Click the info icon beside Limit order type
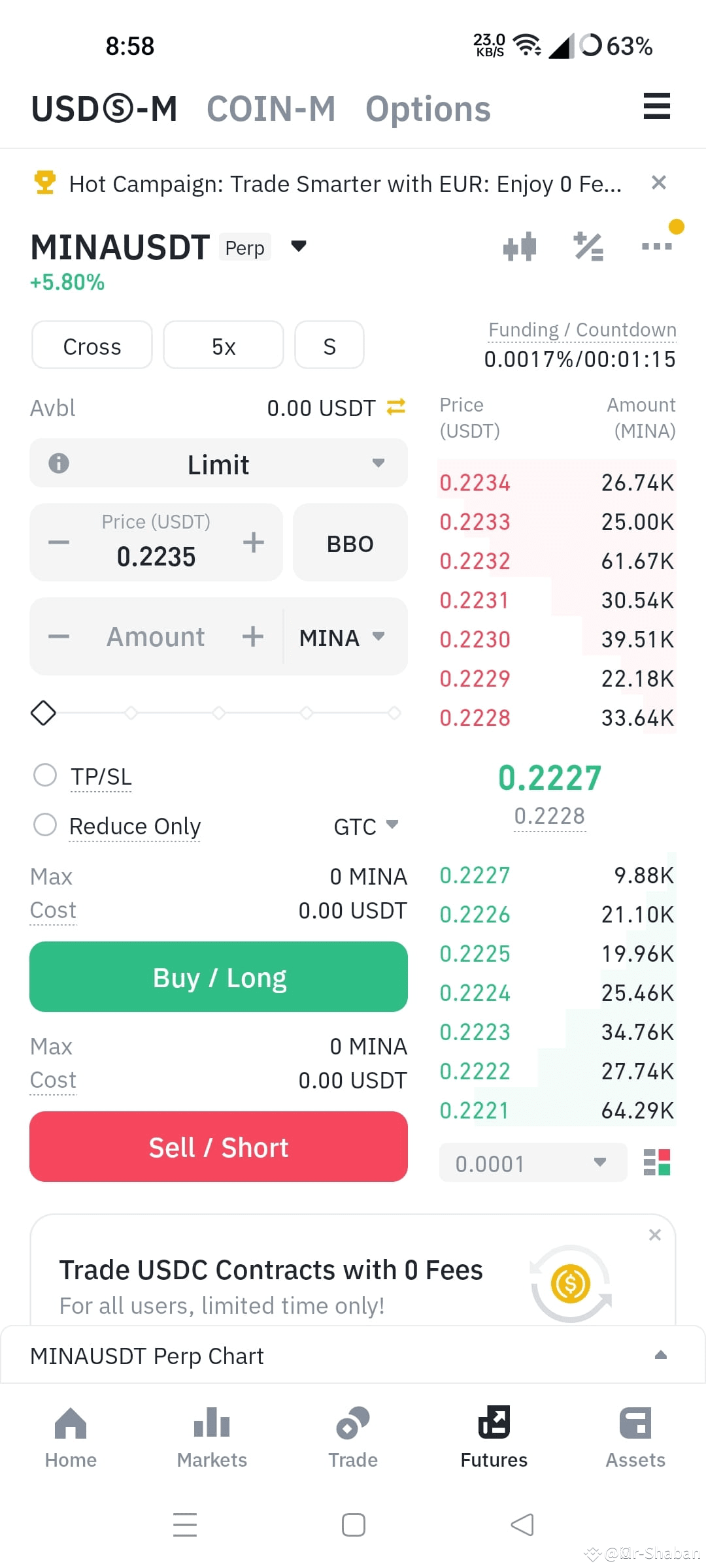 click(x=59, y=463)
